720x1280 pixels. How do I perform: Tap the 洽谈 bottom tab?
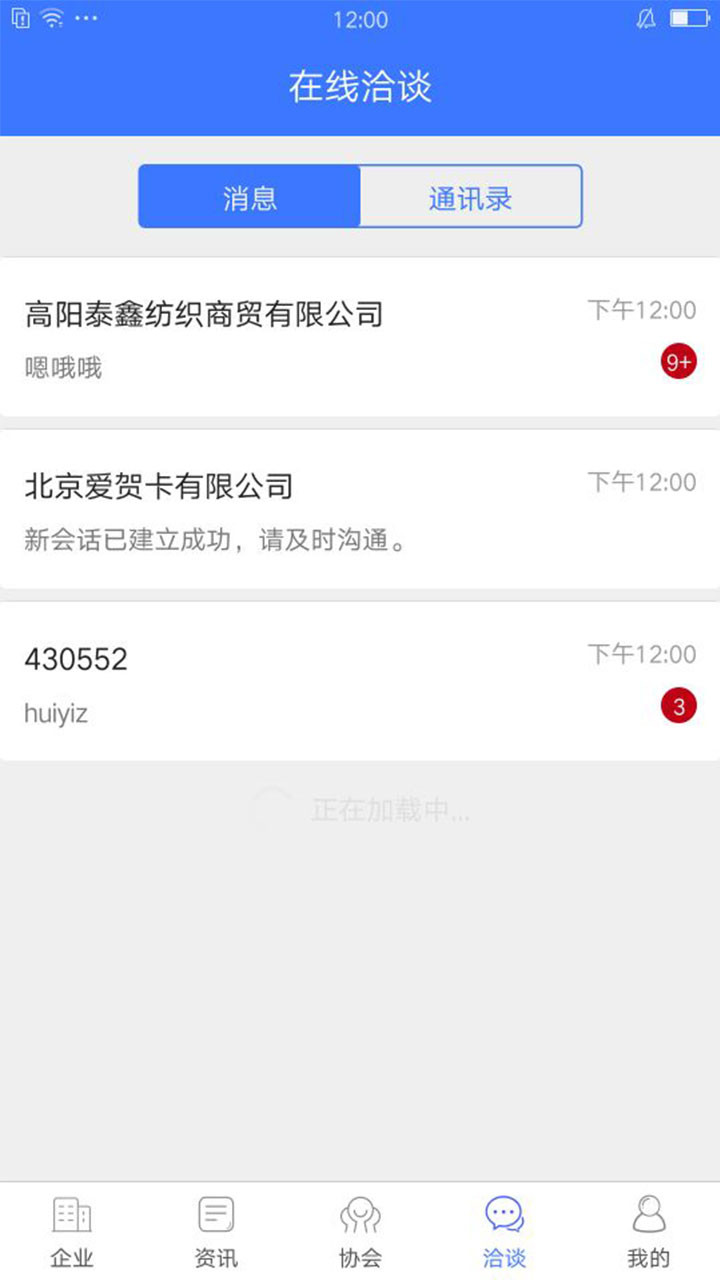(504, 1232)
